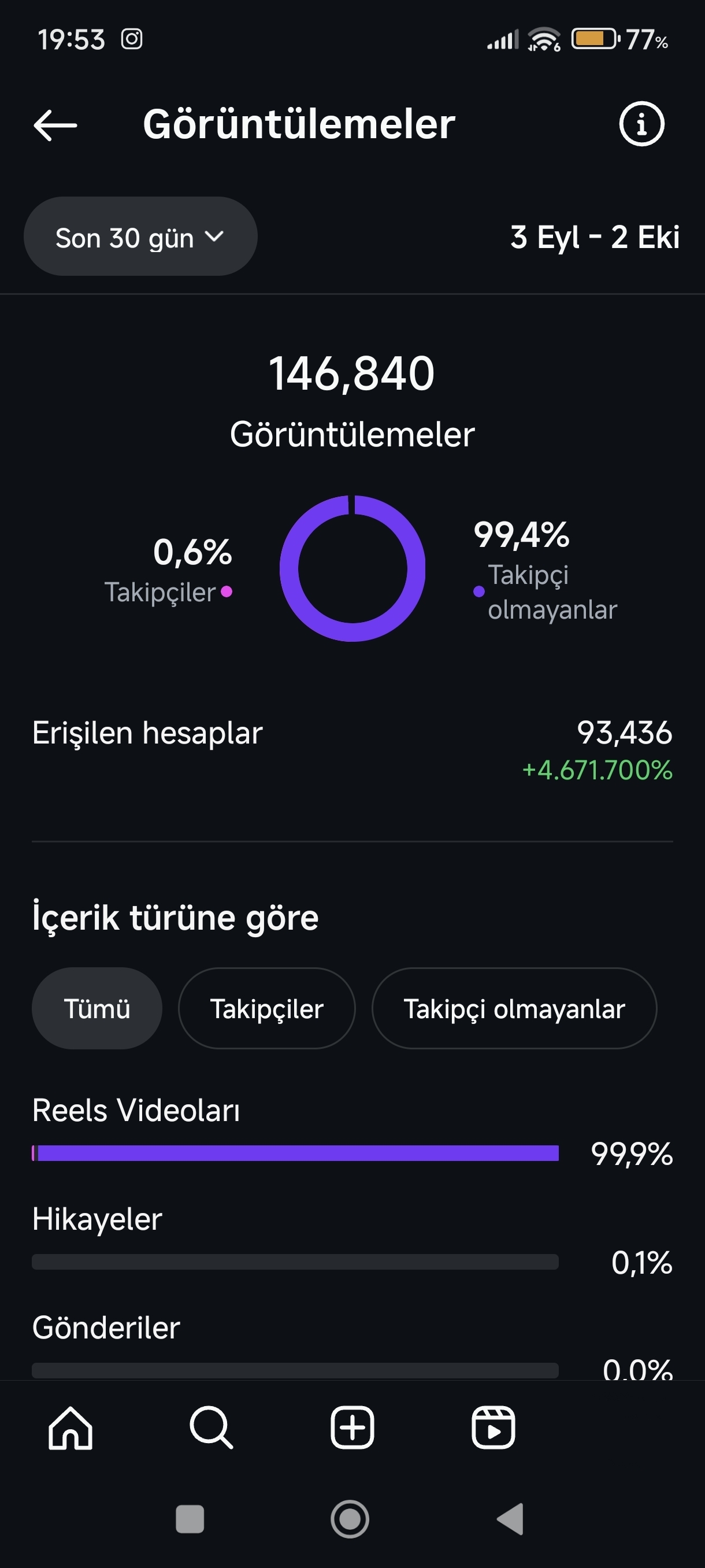The image size is (705, 1568).
Task: Switch to the Reels tab
Action: pos(493,1428)
